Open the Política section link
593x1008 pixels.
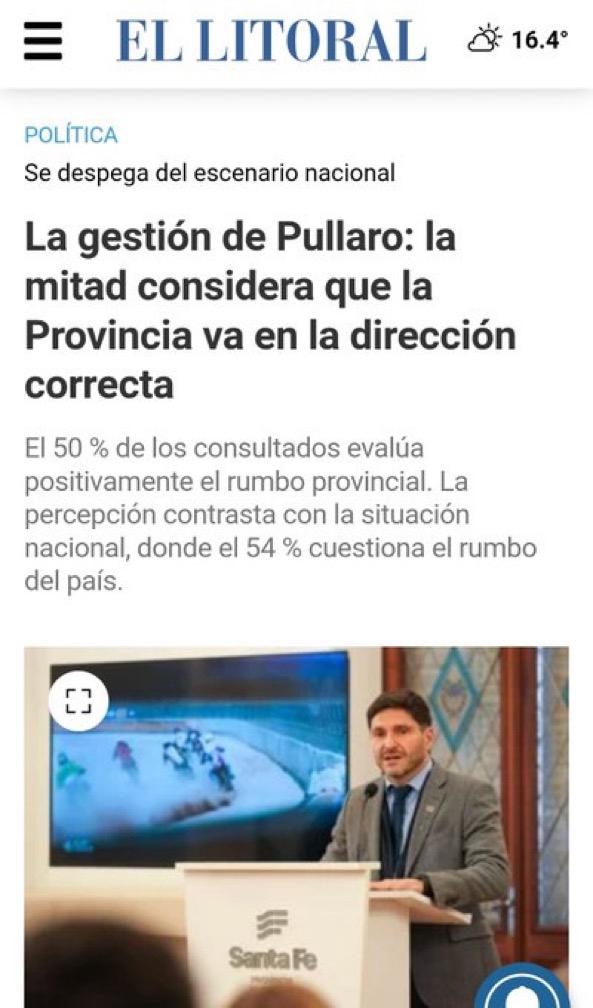point(71,135)
